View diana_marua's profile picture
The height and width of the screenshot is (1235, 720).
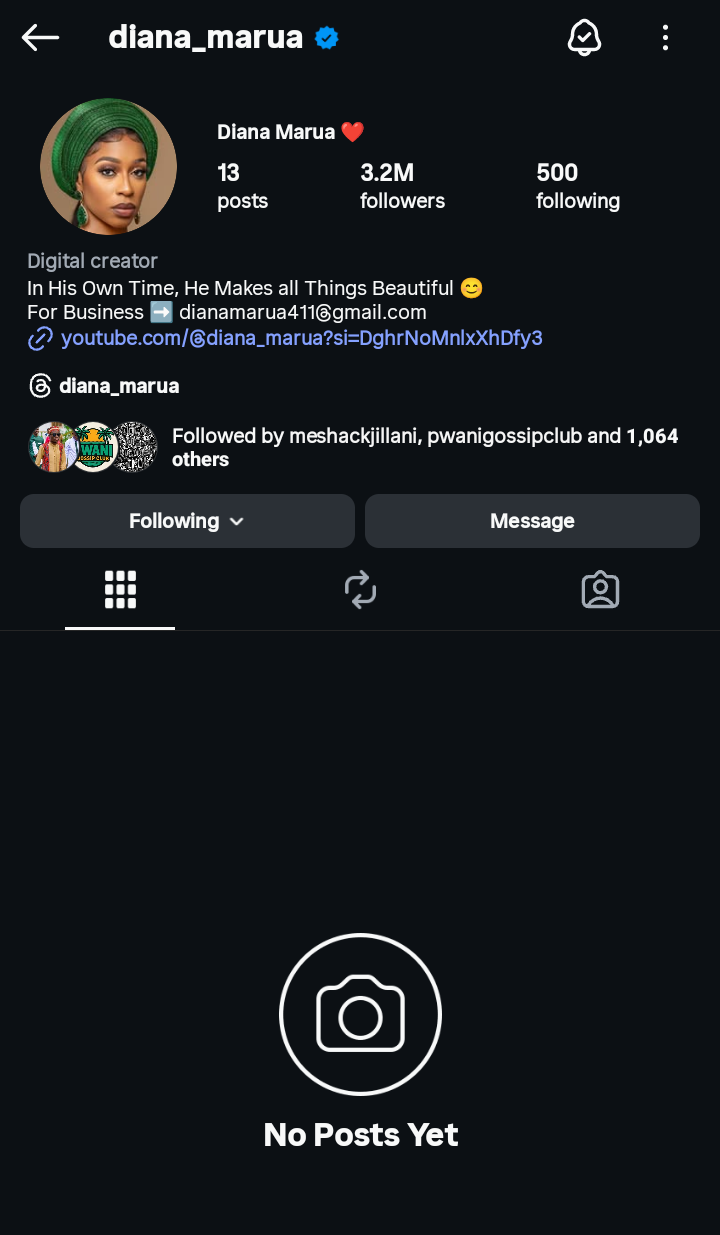[108, 166]
